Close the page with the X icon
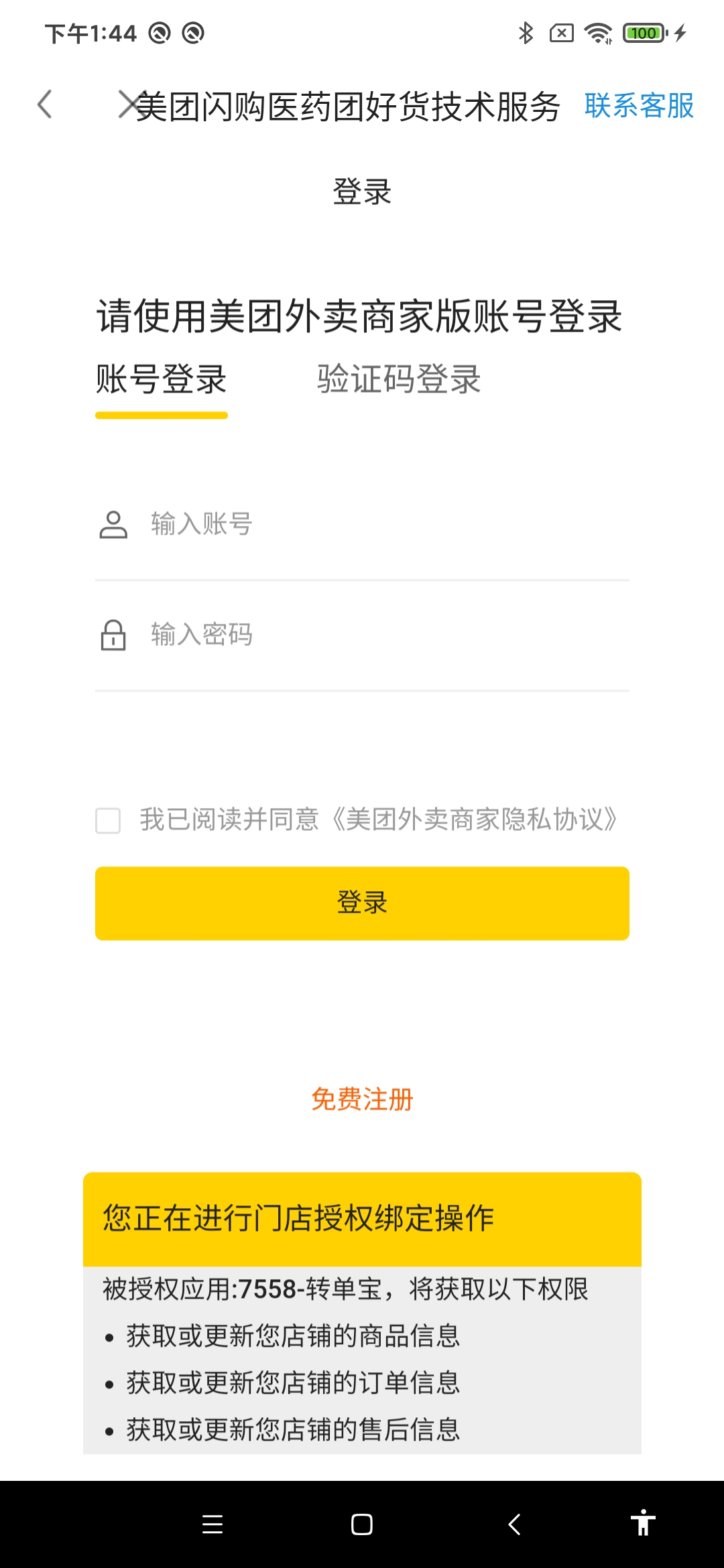The width and height of the screenshot is (724, 1568). tap(129, 105)
